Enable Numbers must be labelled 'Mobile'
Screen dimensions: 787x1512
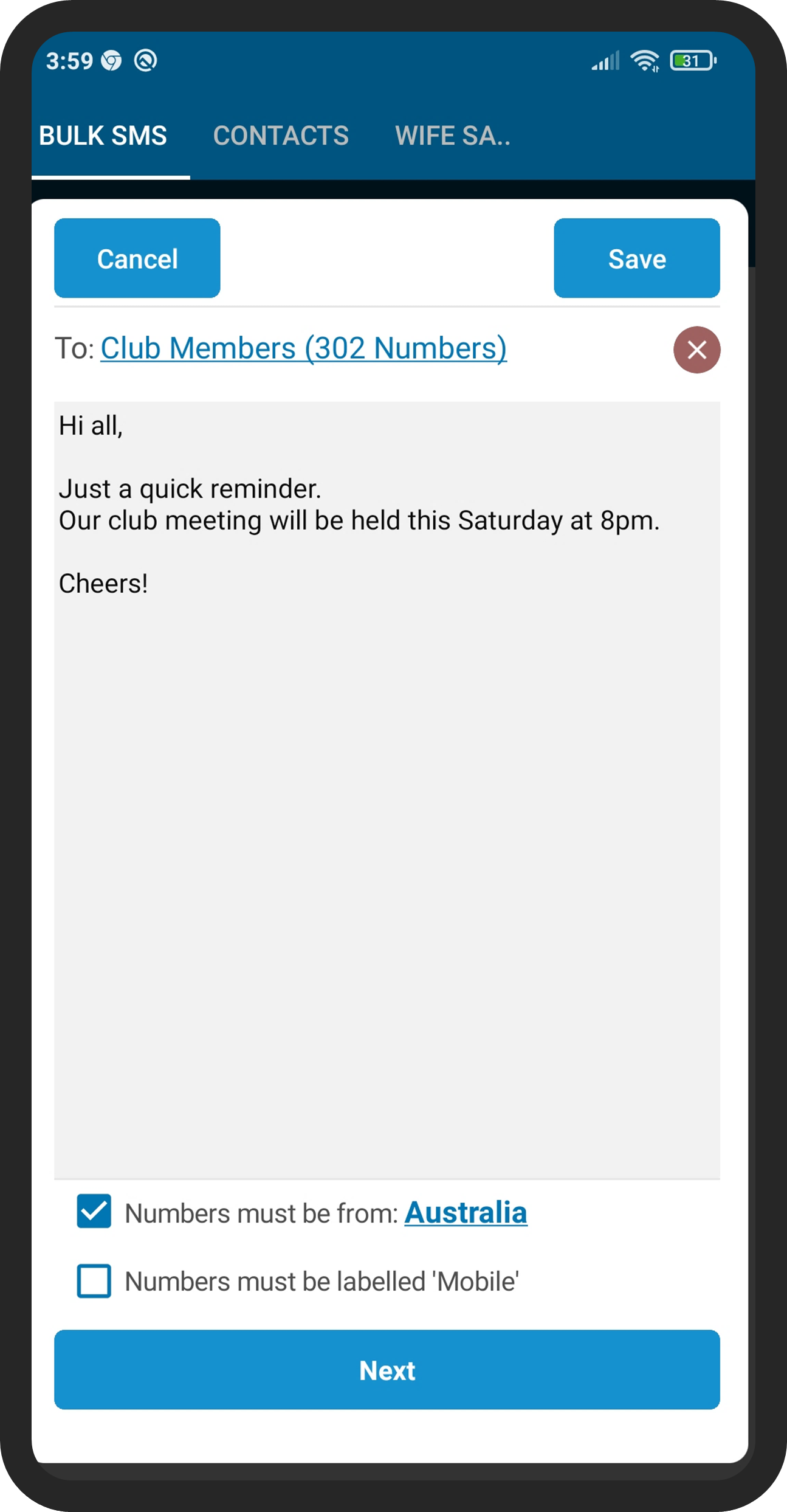coord(94,1281)
